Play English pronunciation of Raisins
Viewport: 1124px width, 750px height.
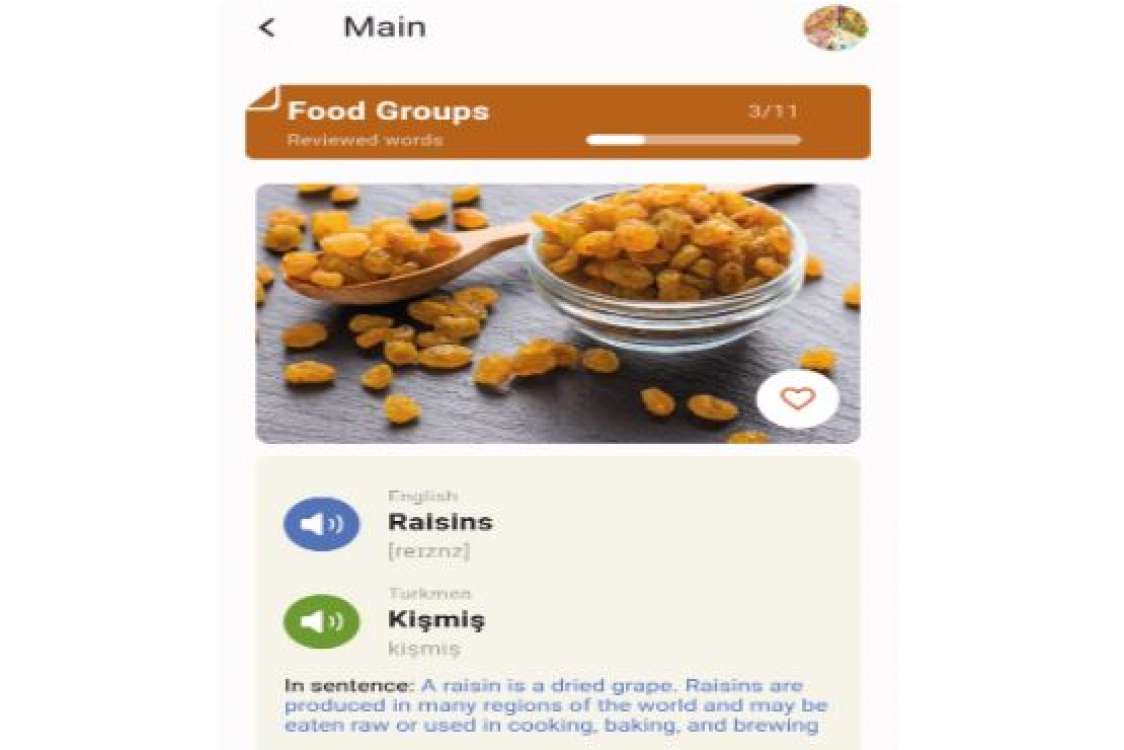click(321, 524)
